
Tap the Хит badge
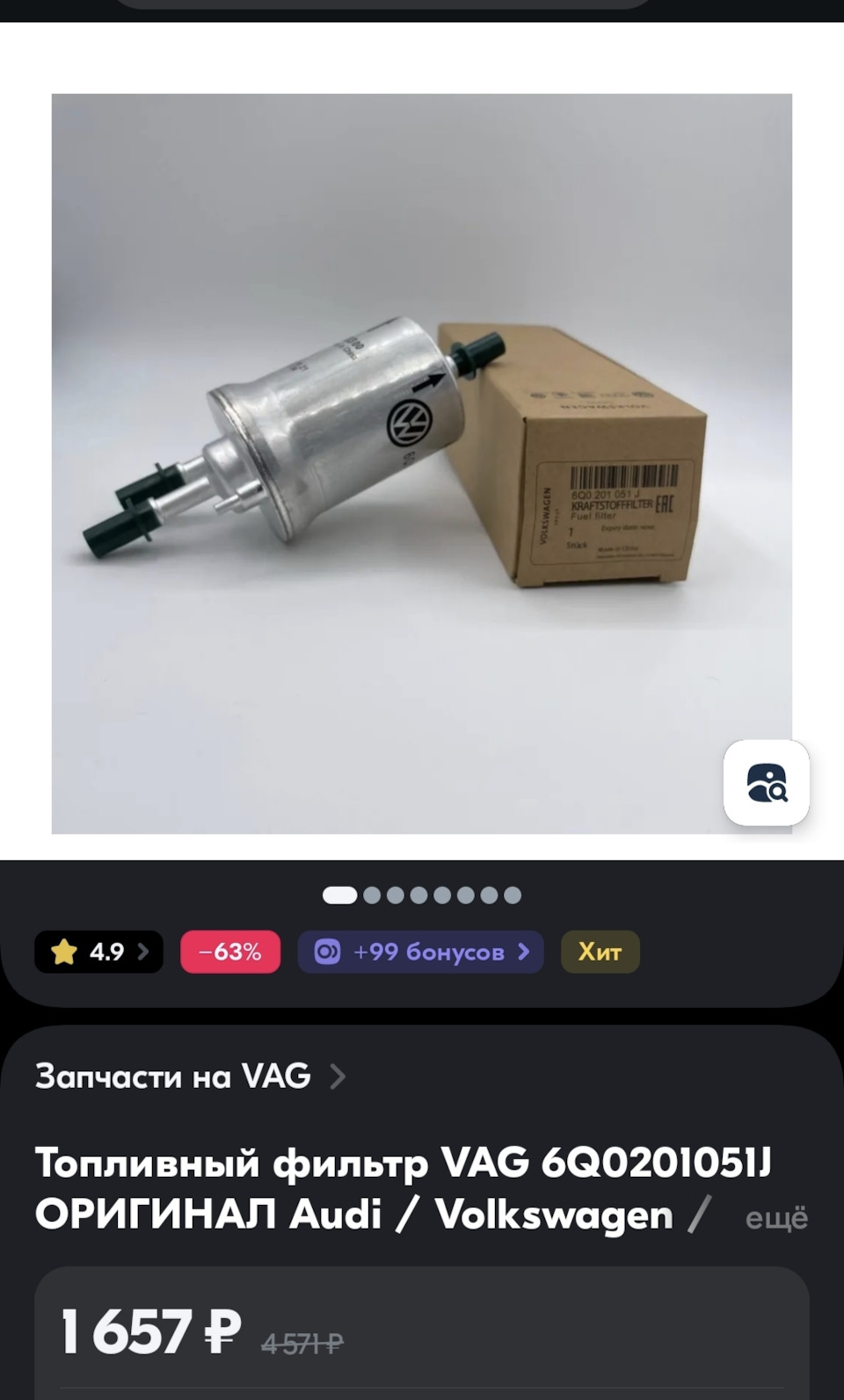coord(600,952)
